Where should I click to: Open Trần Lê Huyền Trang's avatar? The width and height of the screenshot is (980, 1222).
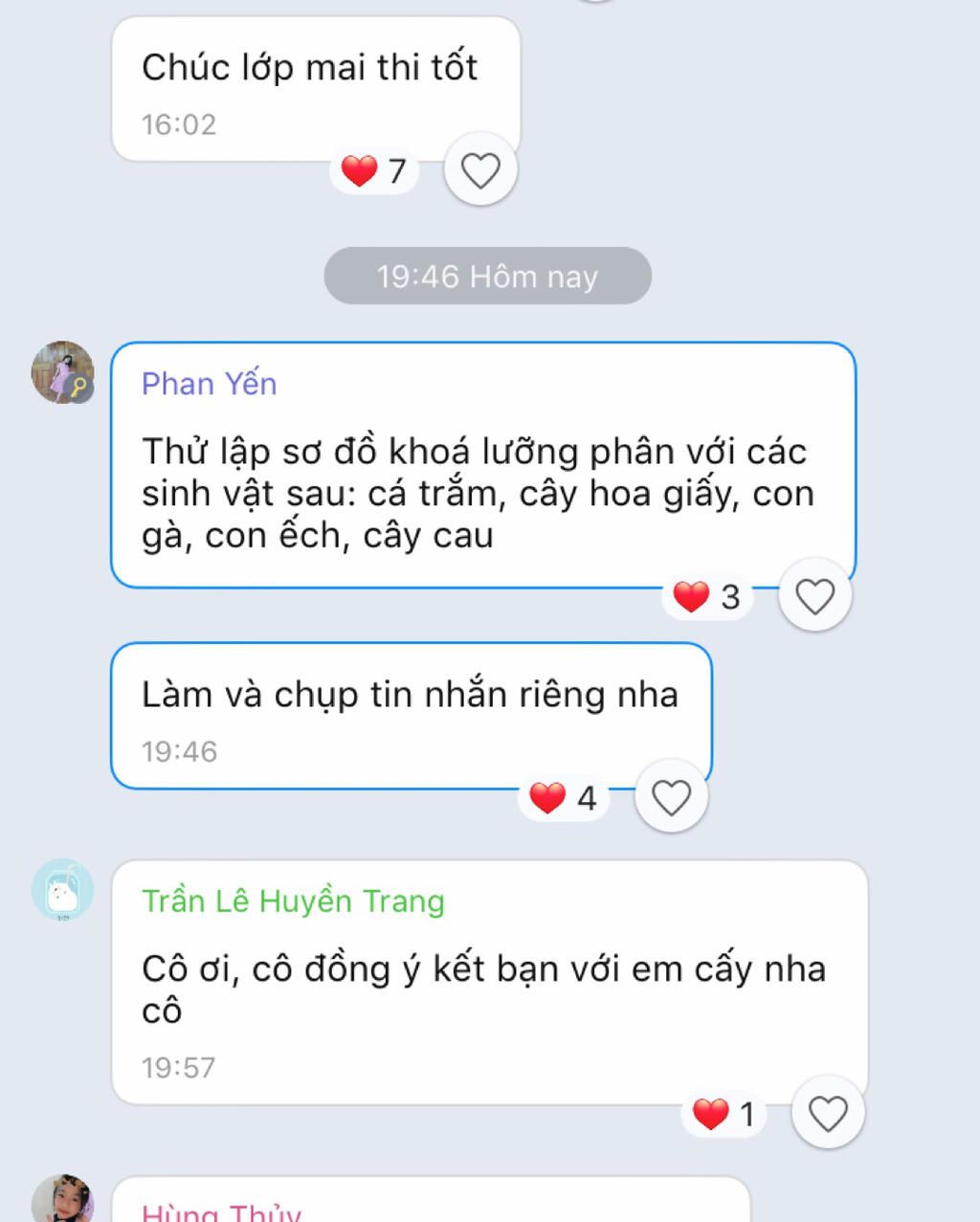pos(63,890)
